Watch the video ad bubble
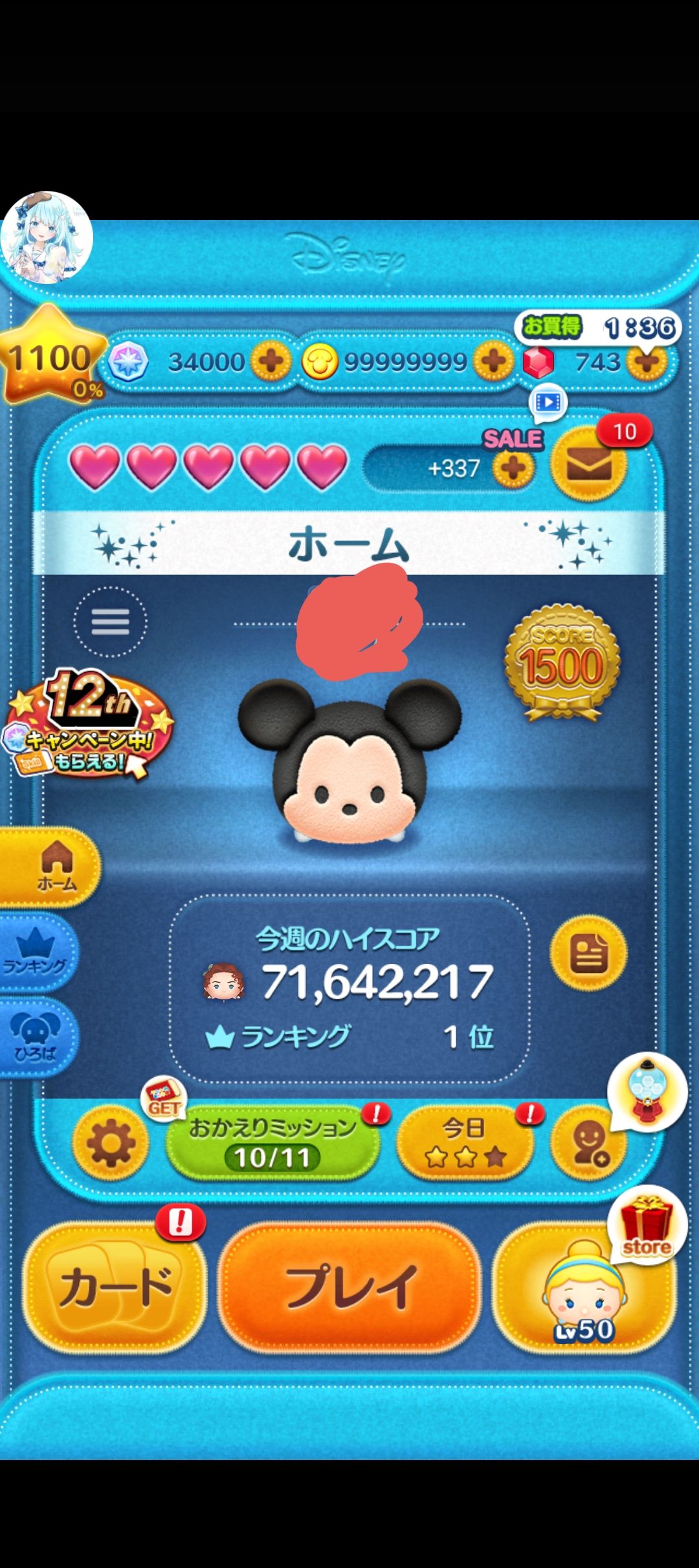 coord(548,404)
